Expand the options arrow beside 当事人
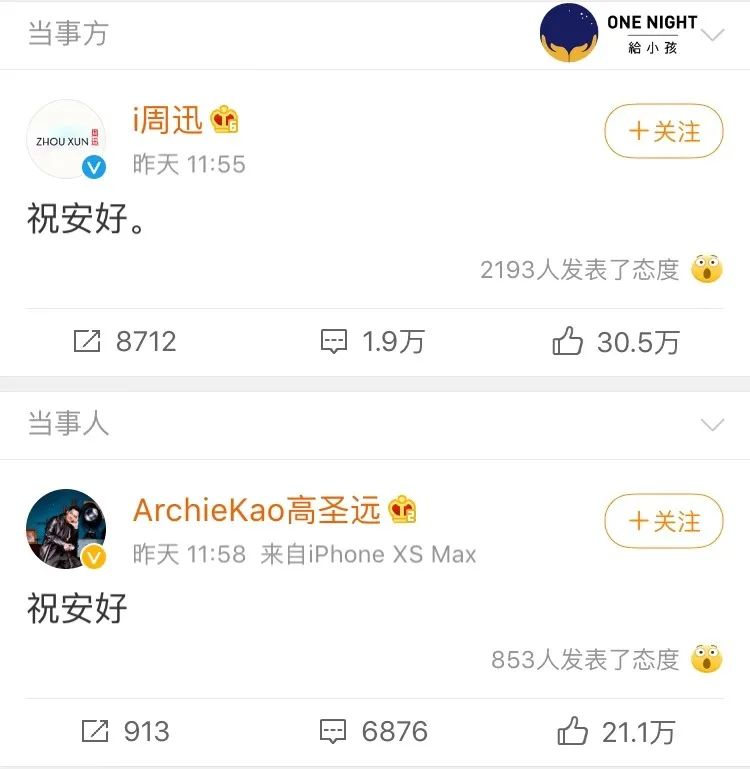This screenshot has height=769, width=750. pos(712,425)
